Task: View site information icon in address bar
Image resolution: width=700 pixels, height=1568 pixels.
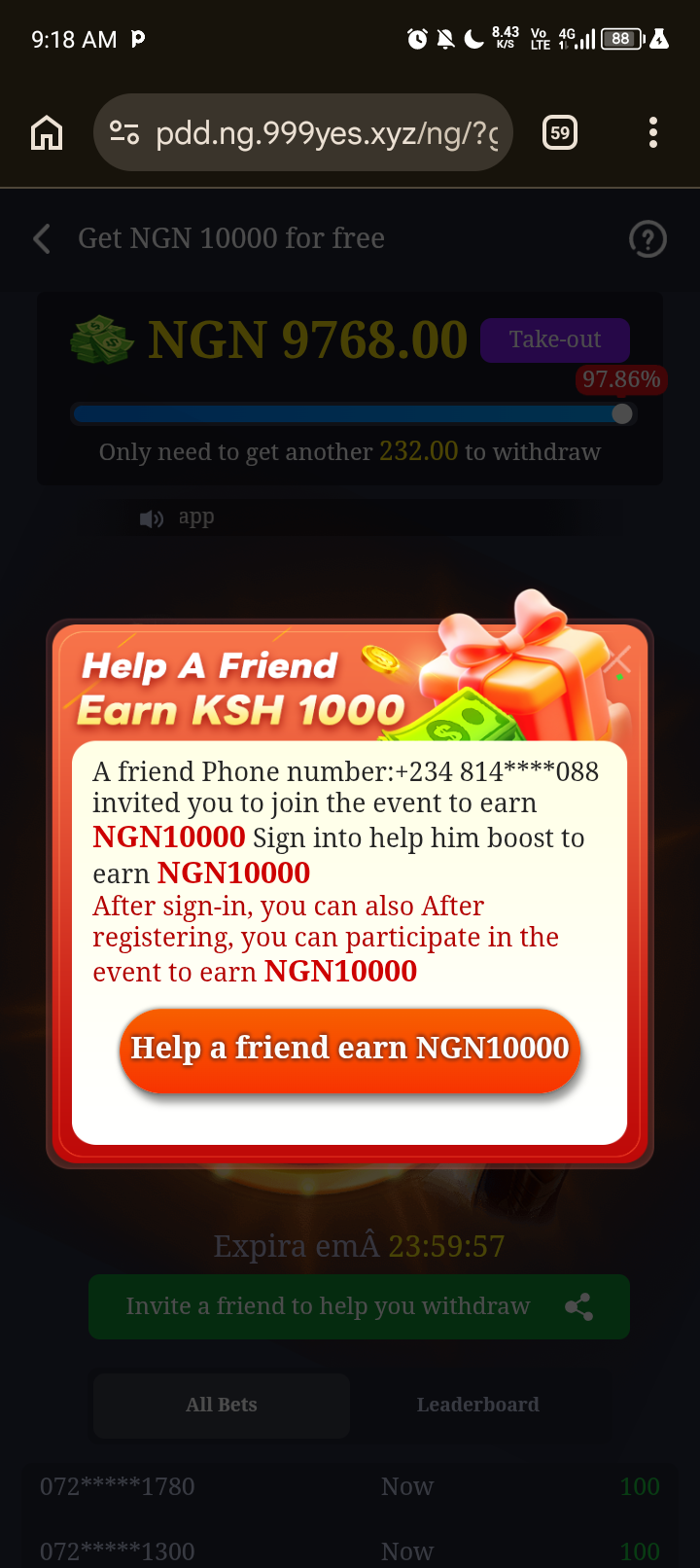Action: (124, 133)
